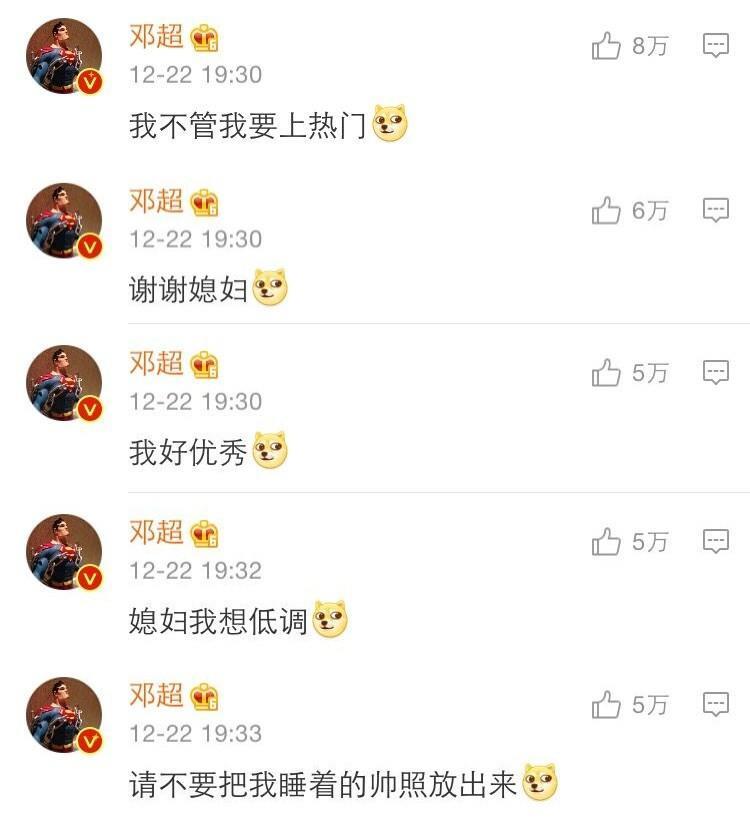750x818 pixels.
Task: Reply to the comment "媳妇我想低调"
Action: tap(716, 542)
